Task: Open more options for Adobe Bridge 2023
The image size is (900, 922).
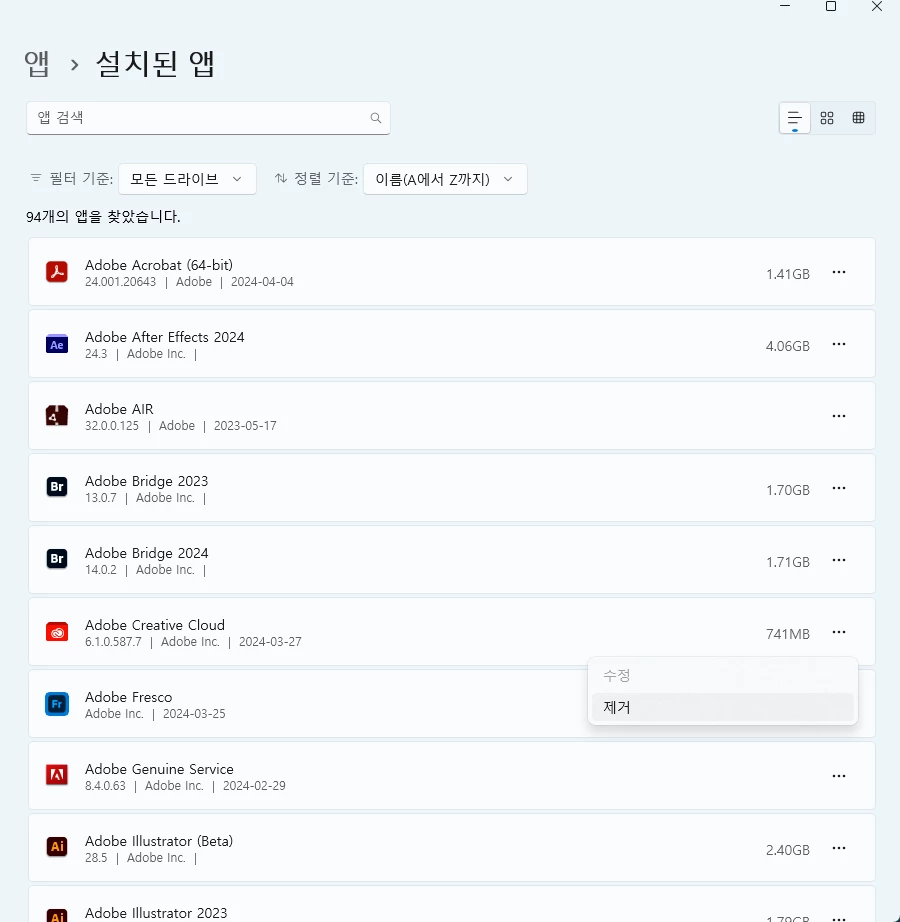Action: coord(839,488)
